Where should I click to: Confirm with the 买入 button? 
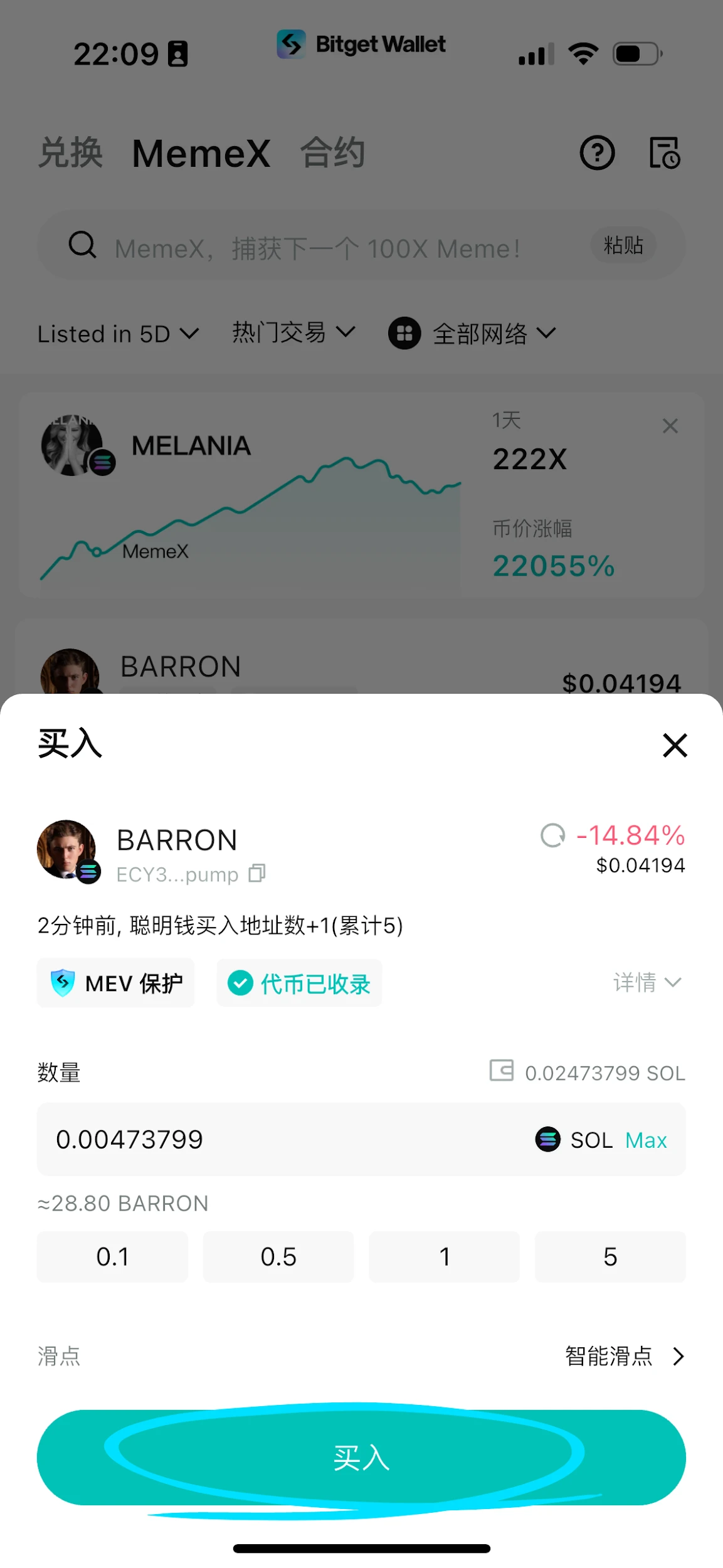361,1458
